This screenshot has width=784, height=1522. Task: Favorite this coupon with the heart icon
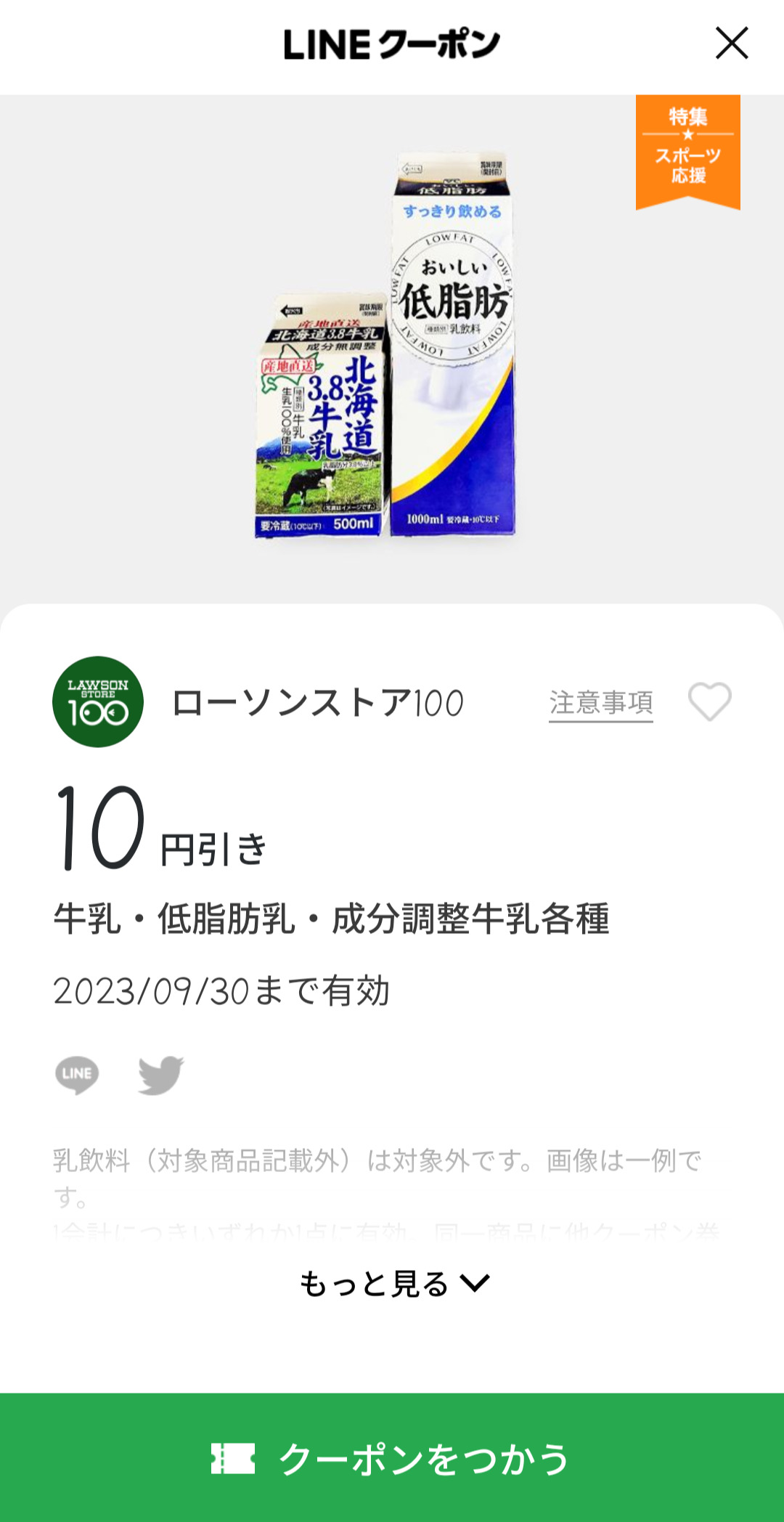(x=709, y=702)
